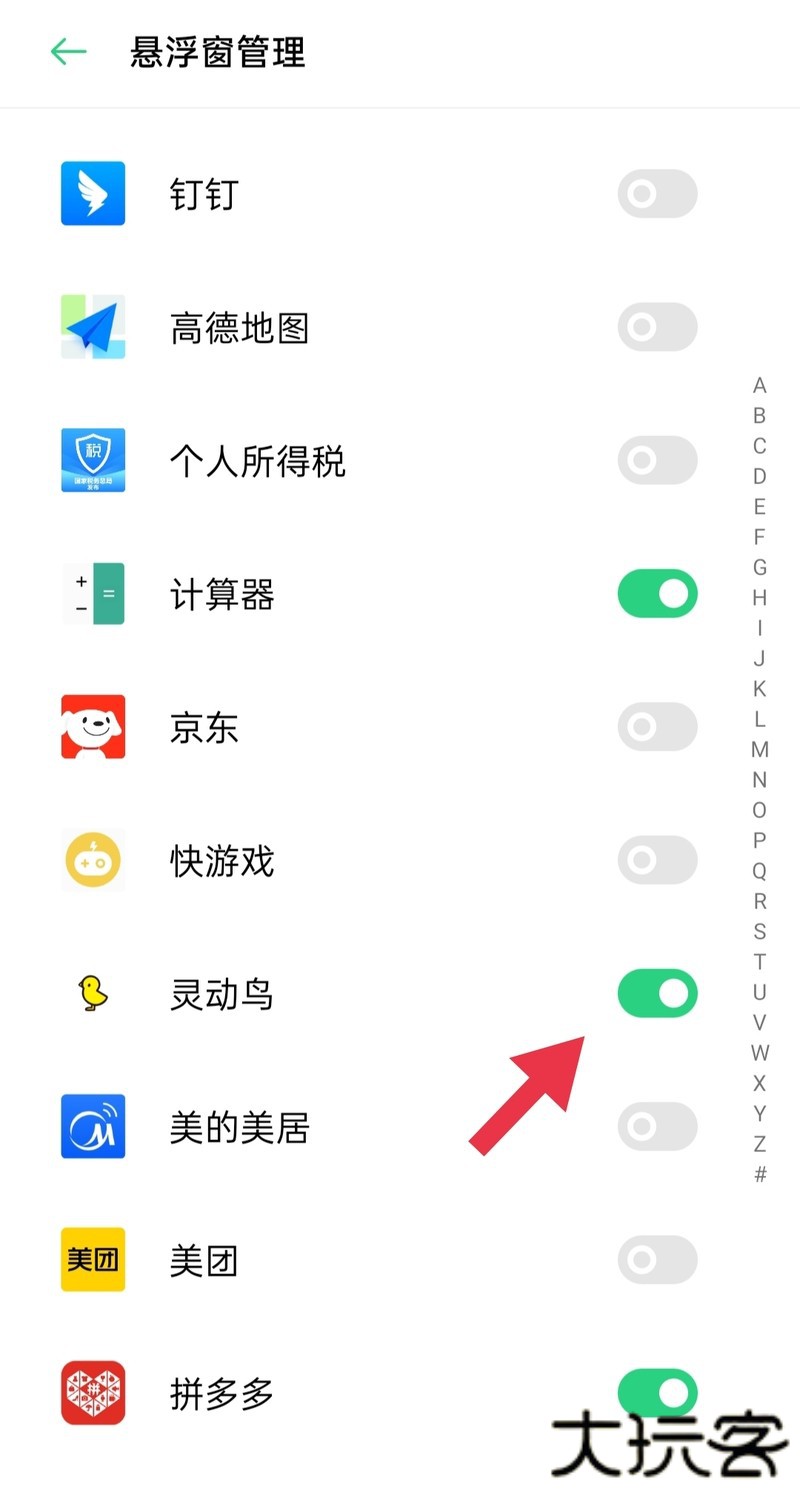Image resolution: width=800 pixels, height=1497 pixels.
Task: Select the 悬浮窗管理 title text
Action: [216, 54]
